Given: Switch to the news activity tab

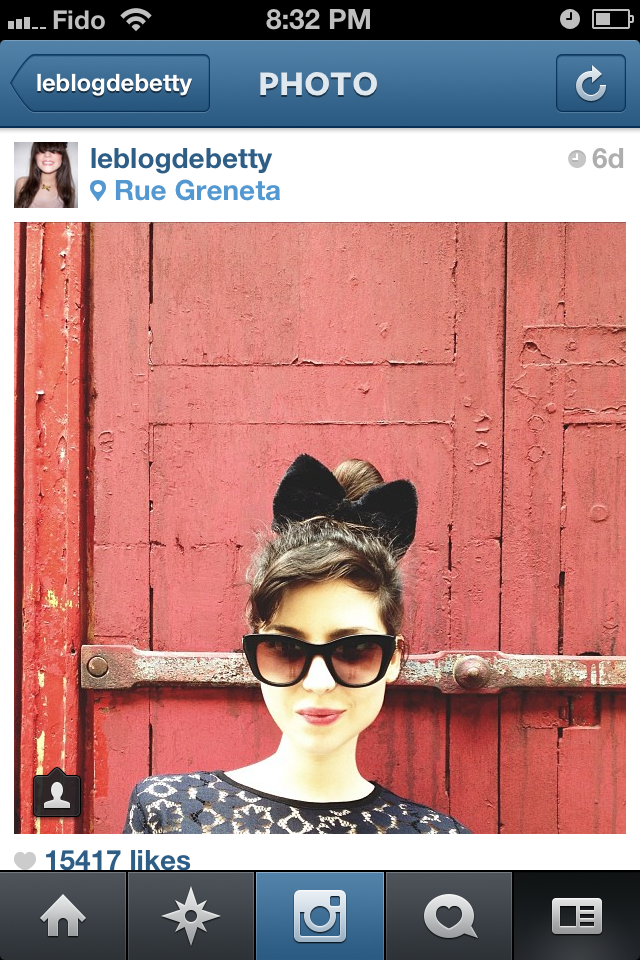Looking at the screenshot, I should tap(448, 916).
